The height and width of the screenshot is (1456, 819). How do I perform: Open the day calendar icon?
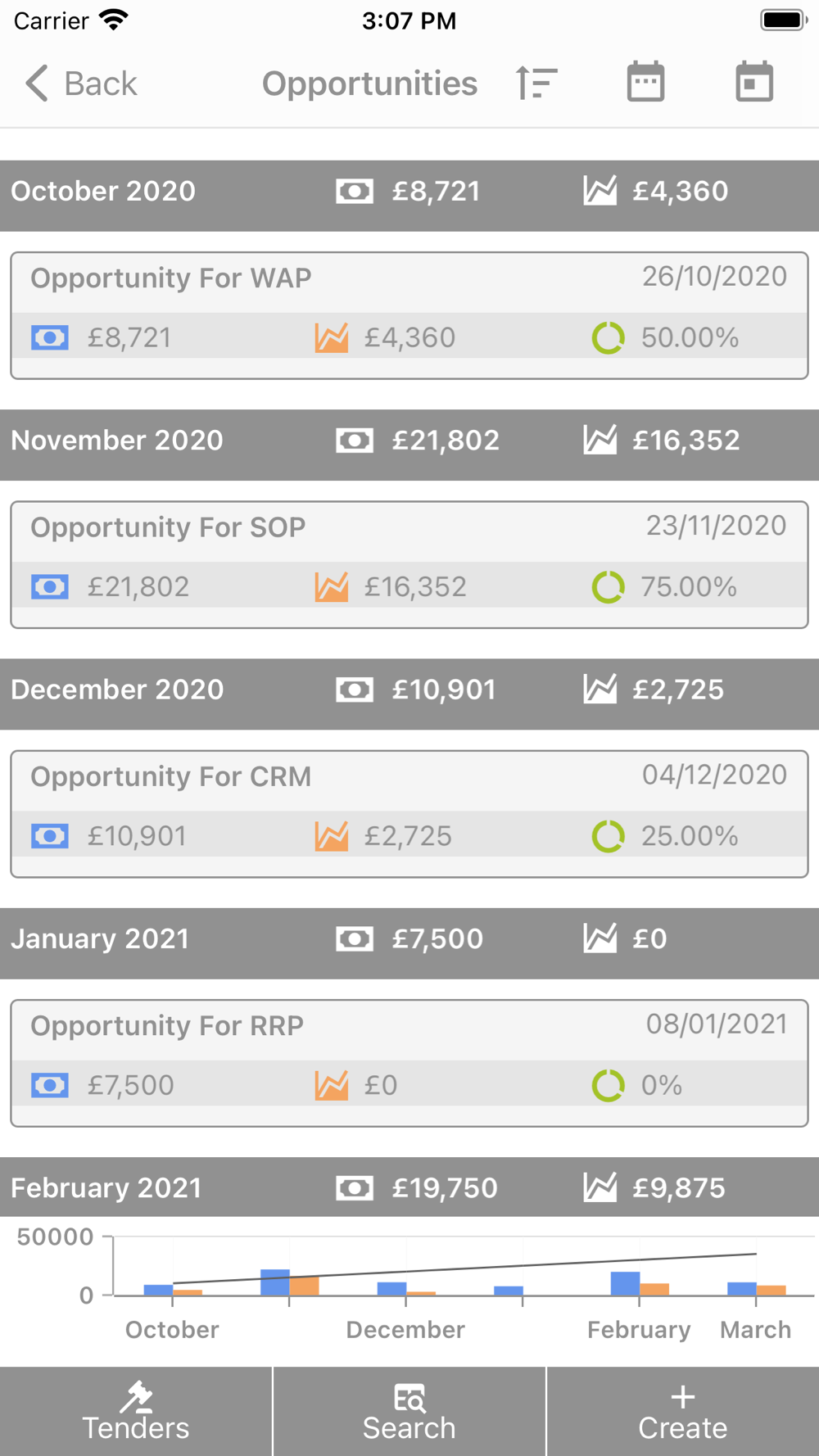(754, 82)
